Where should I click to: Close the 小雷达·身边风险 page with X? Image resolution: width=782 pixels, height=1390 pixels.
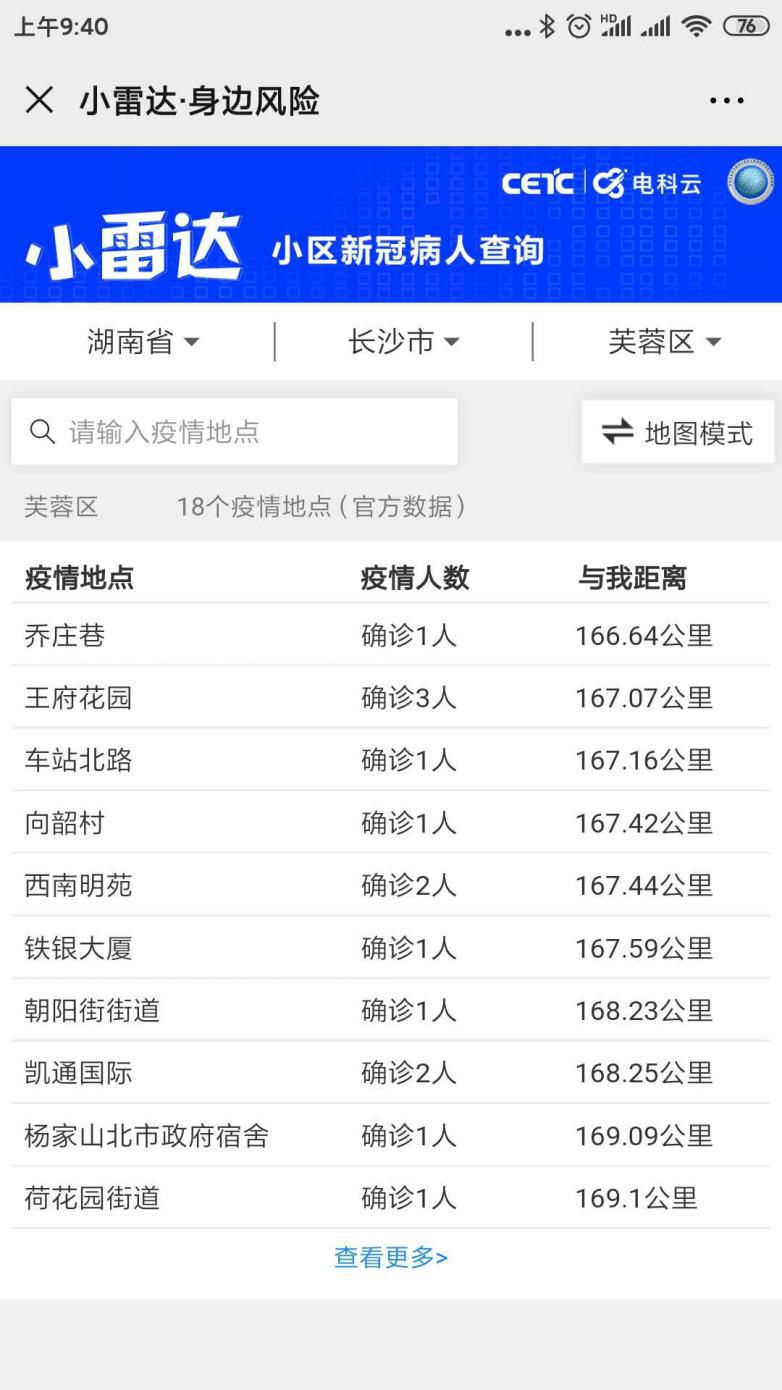[39, 100]
